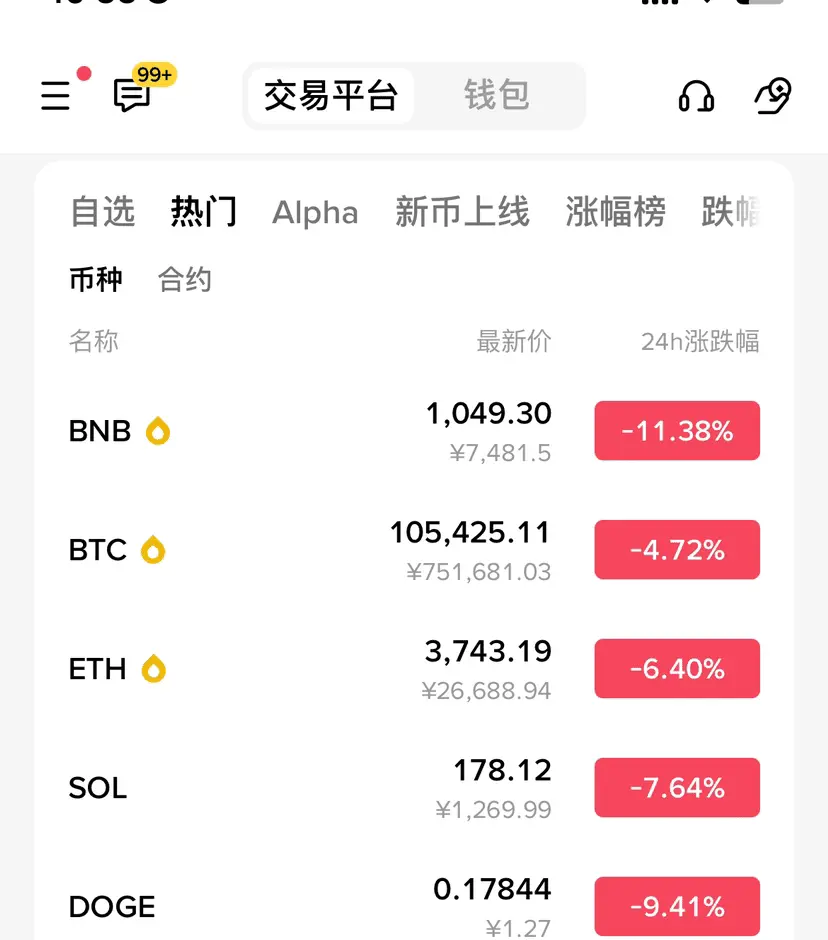
Task: Toggle the 24h涨跌幅 column header
Action: pyautogui.click(x=699, y=342)
